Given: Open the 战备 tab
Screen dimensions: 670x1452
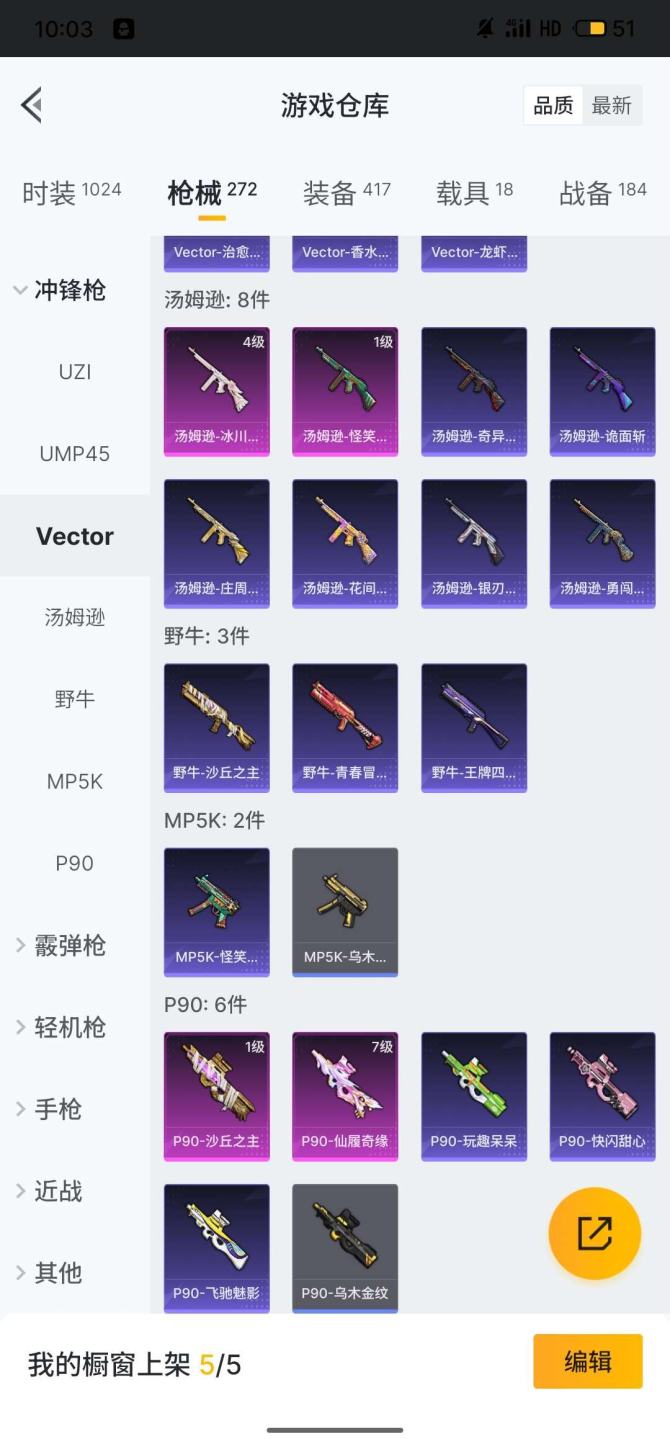Looking at the screenshot, I should [x=602, y=192].
